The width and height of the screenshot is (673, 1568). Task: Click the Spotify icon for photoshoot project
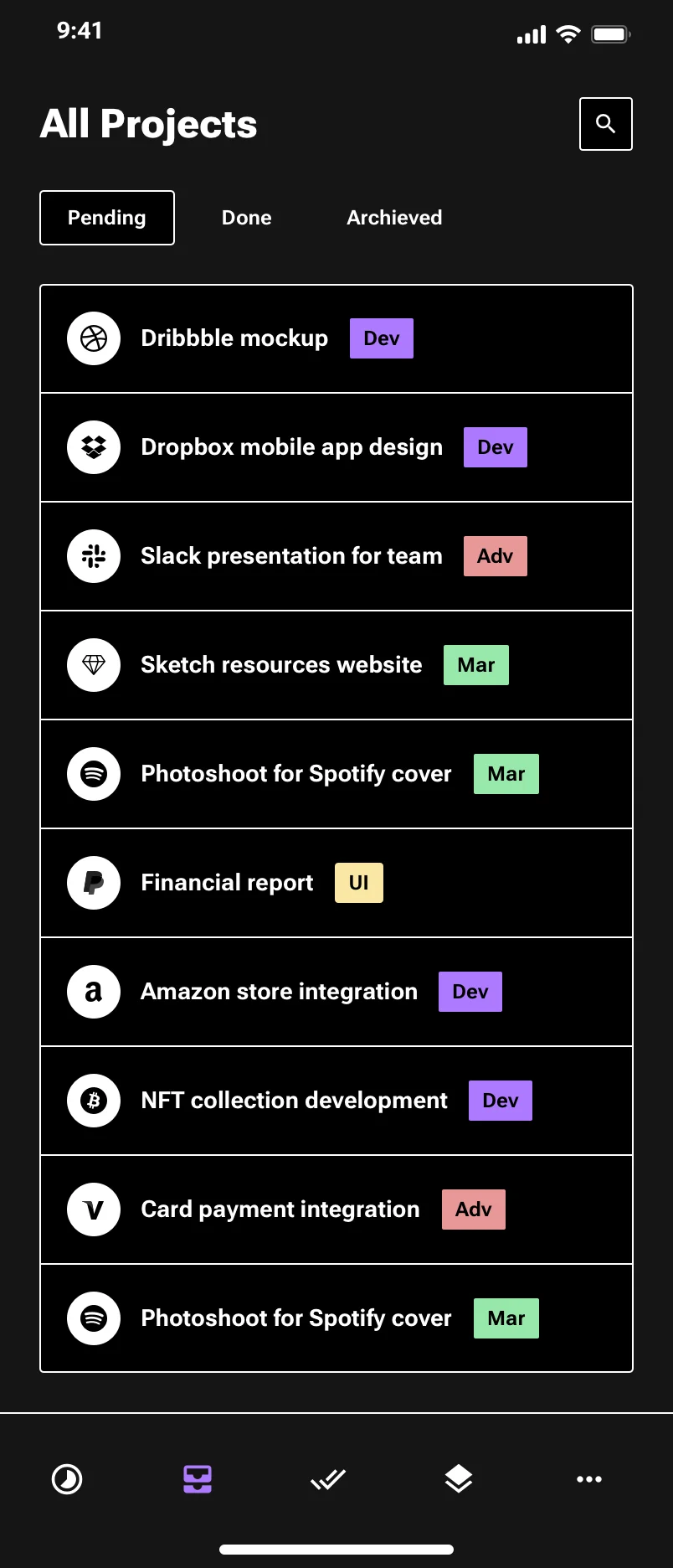(93, 773)
